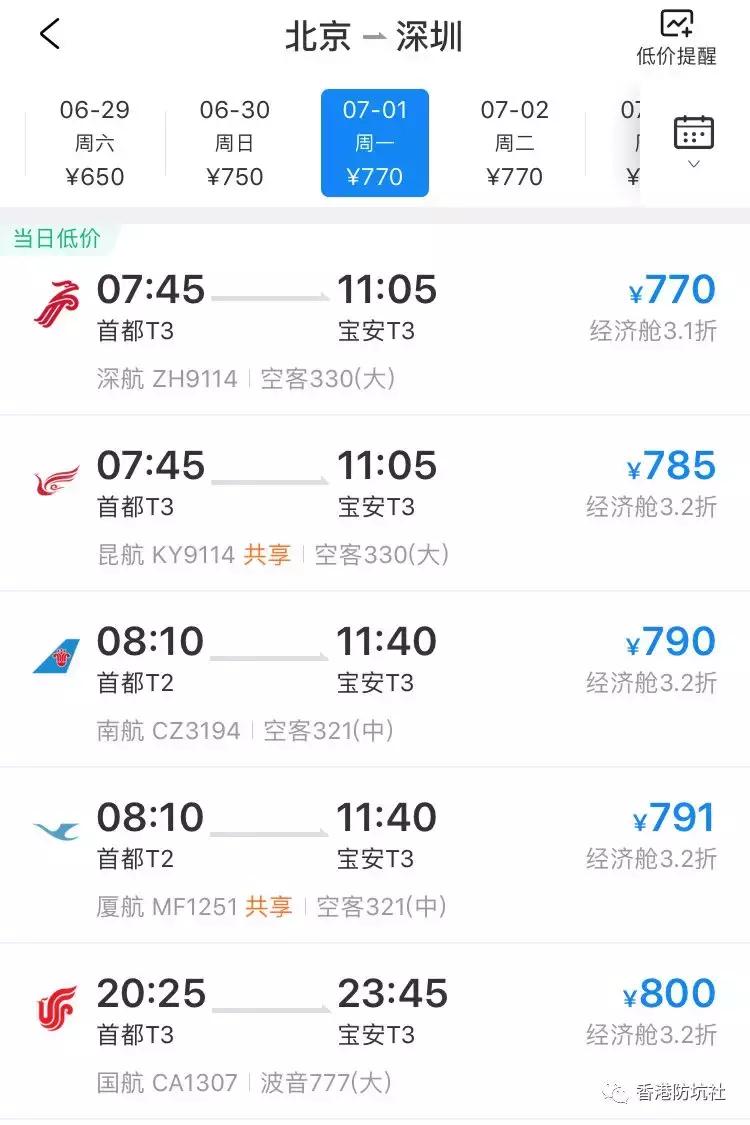Click the 北京-深圳 route title
The height and width of the screenshot is (1125, 750).
coord(373,33)
